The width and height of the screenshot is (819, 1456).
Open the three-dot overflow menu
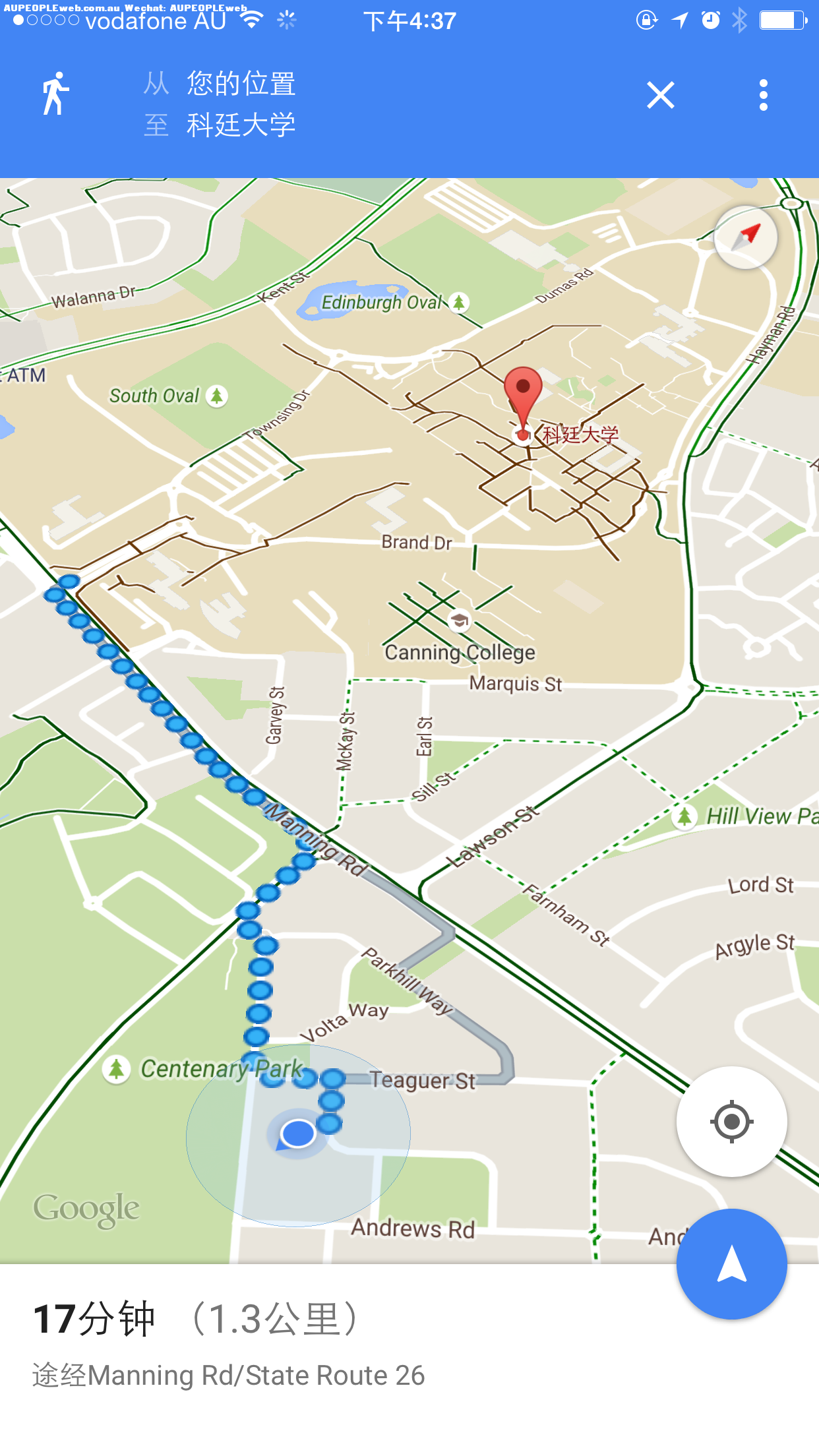tap(763, 96)
